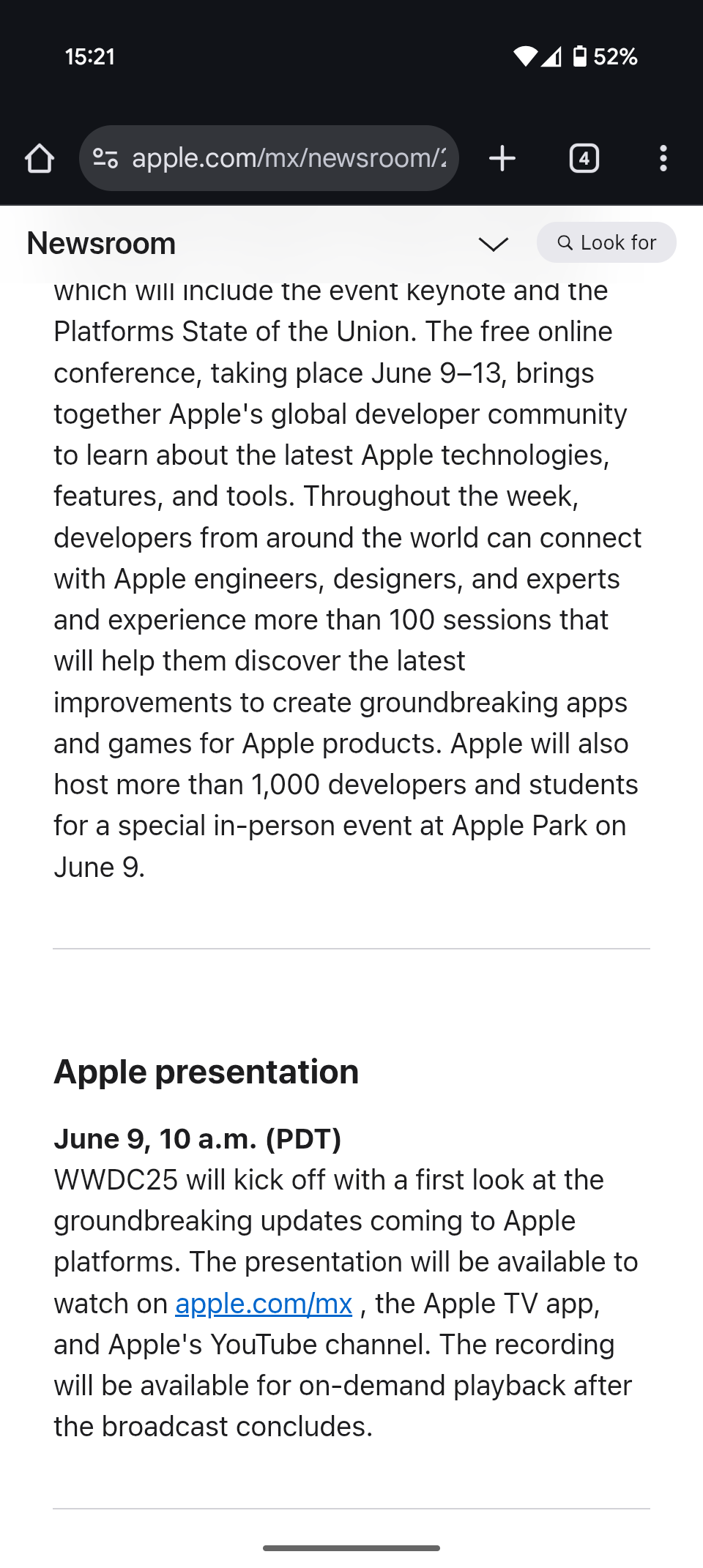This screenshot has width=703, height=1568.
Task: Go to the browser home page
Action: click(40, 158)
